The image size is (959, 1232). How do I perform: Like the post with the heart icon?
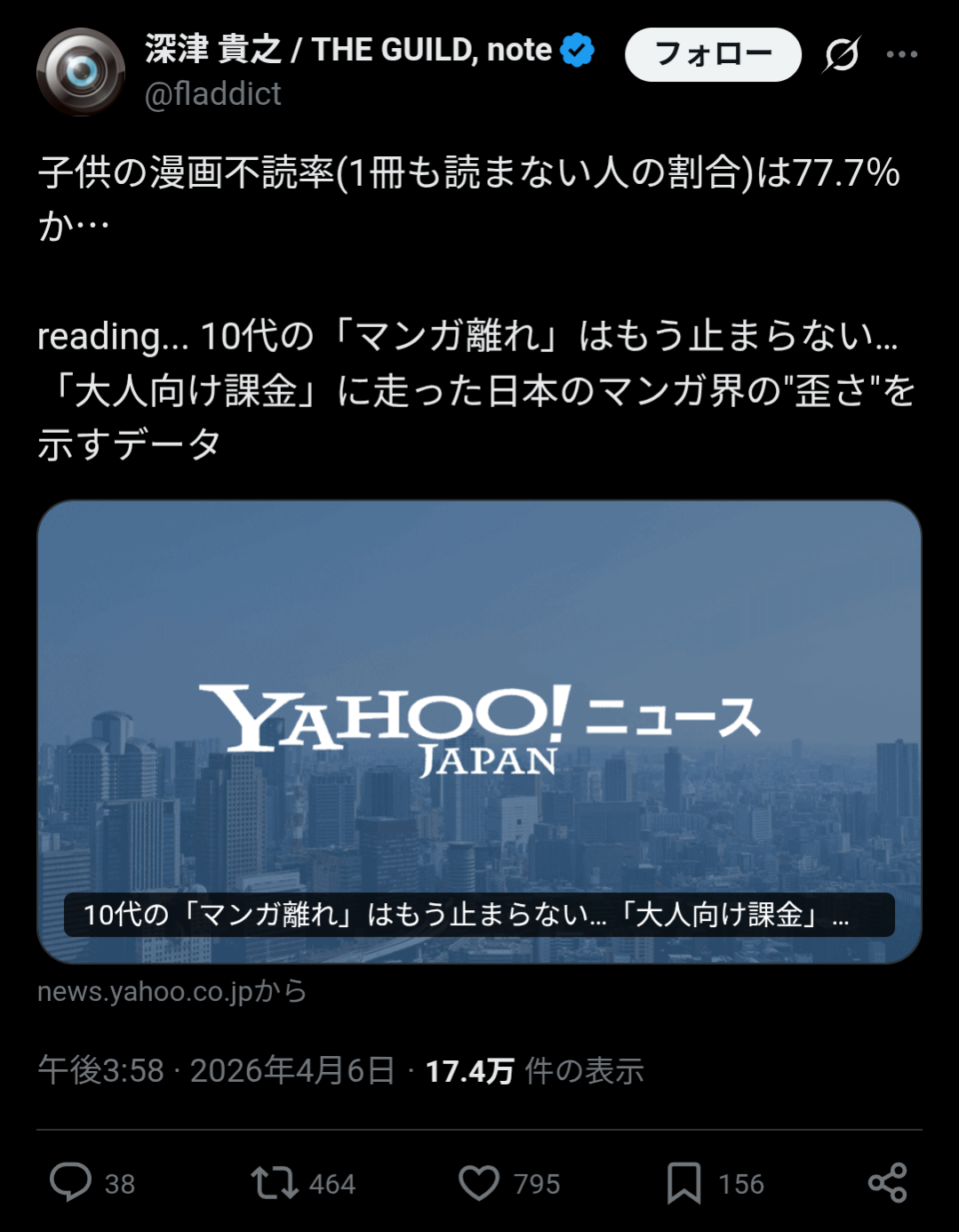click(479, 1182)
